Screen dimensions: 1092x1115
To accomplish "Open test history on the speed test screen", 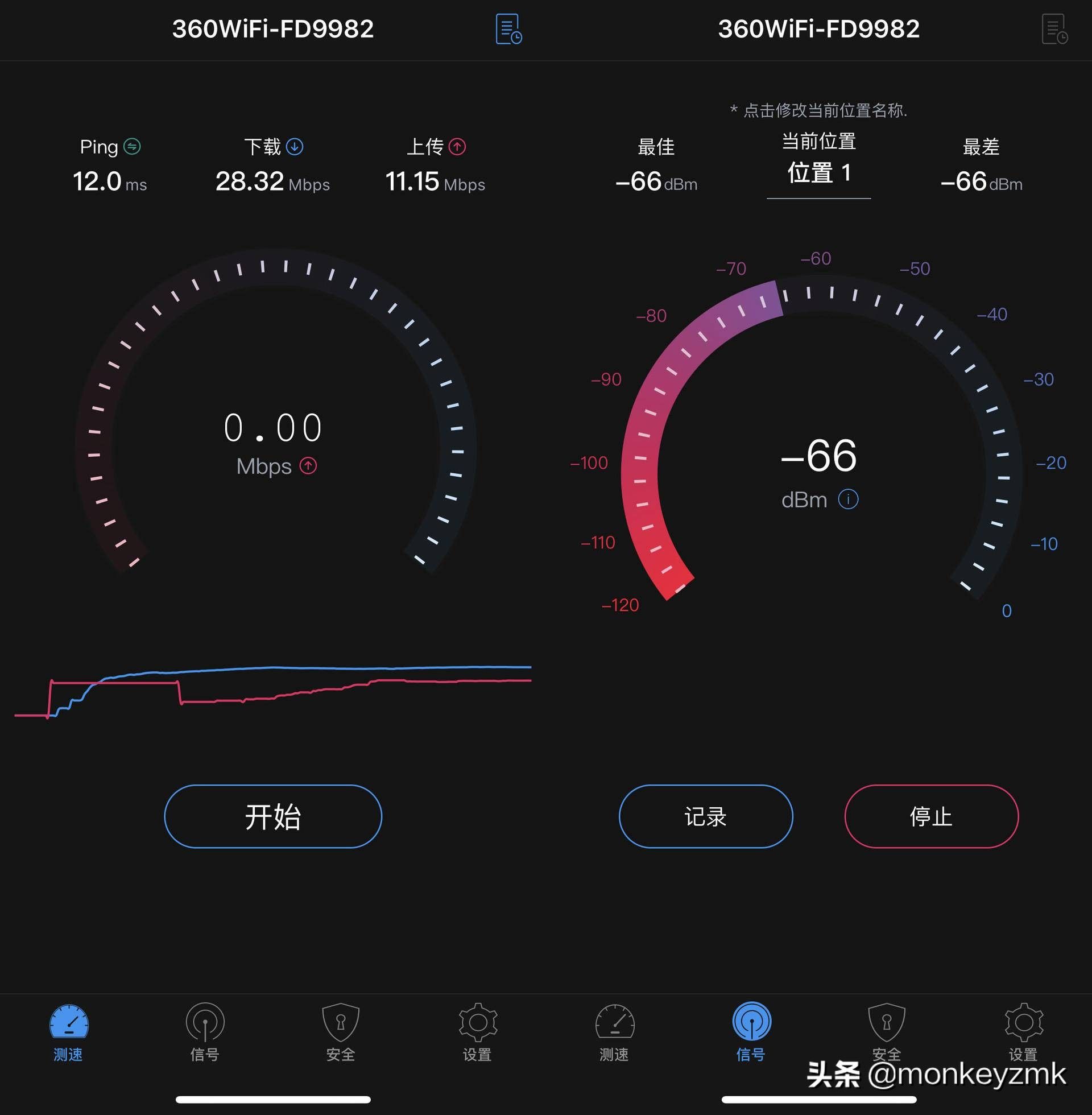I will click(x=508, y=29).
